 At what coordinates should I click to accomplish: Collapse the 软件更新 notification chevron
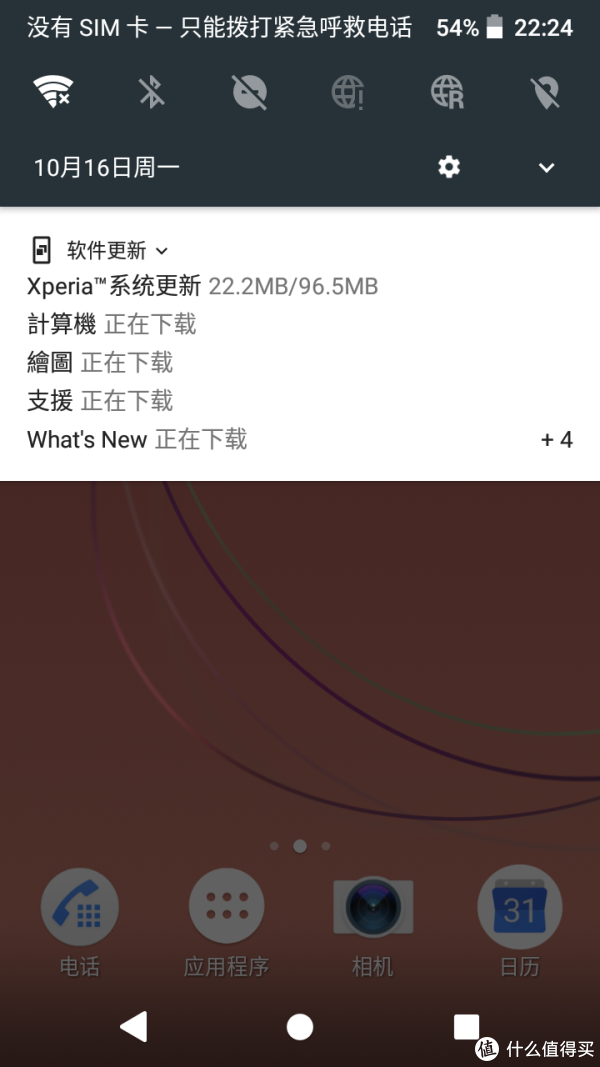(x=162, y=251)
